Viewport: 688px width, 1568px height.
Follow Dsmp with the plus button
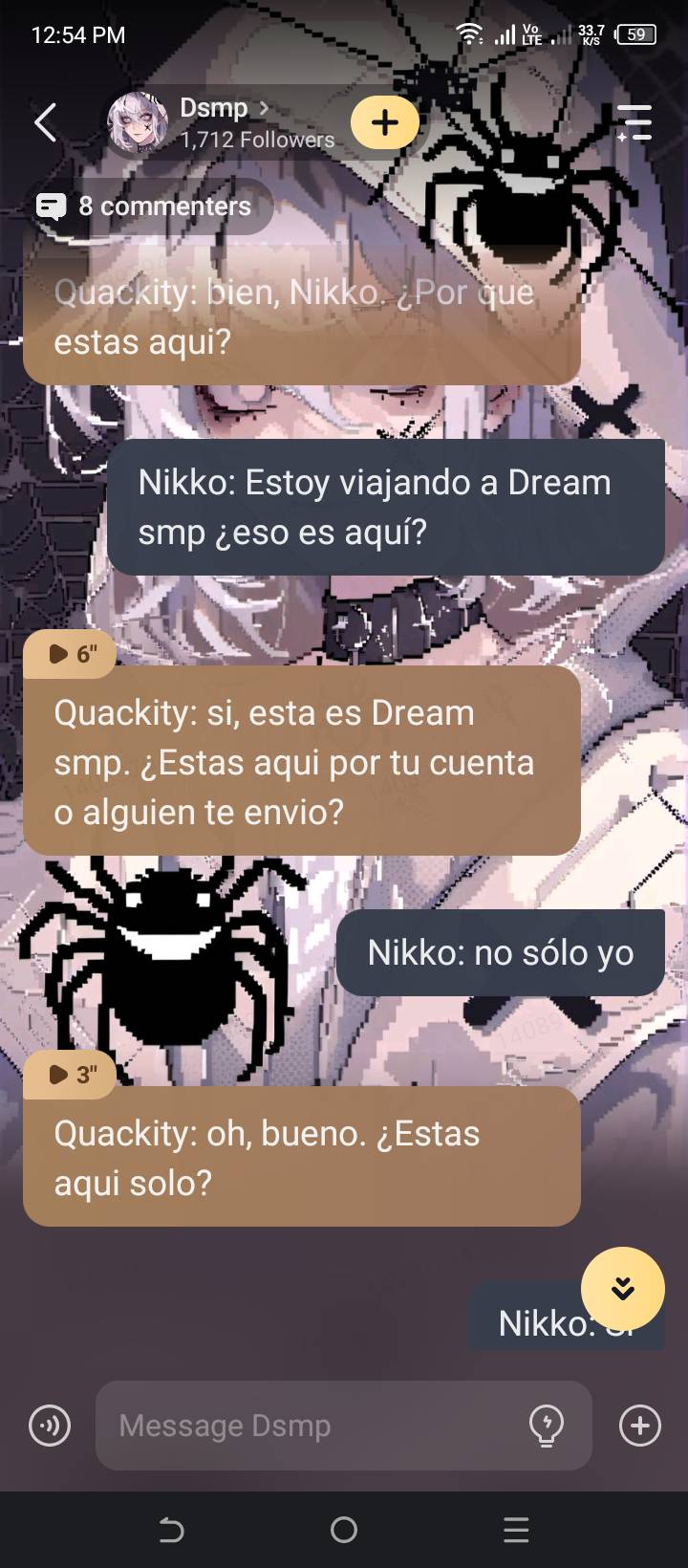click(384, 123)
